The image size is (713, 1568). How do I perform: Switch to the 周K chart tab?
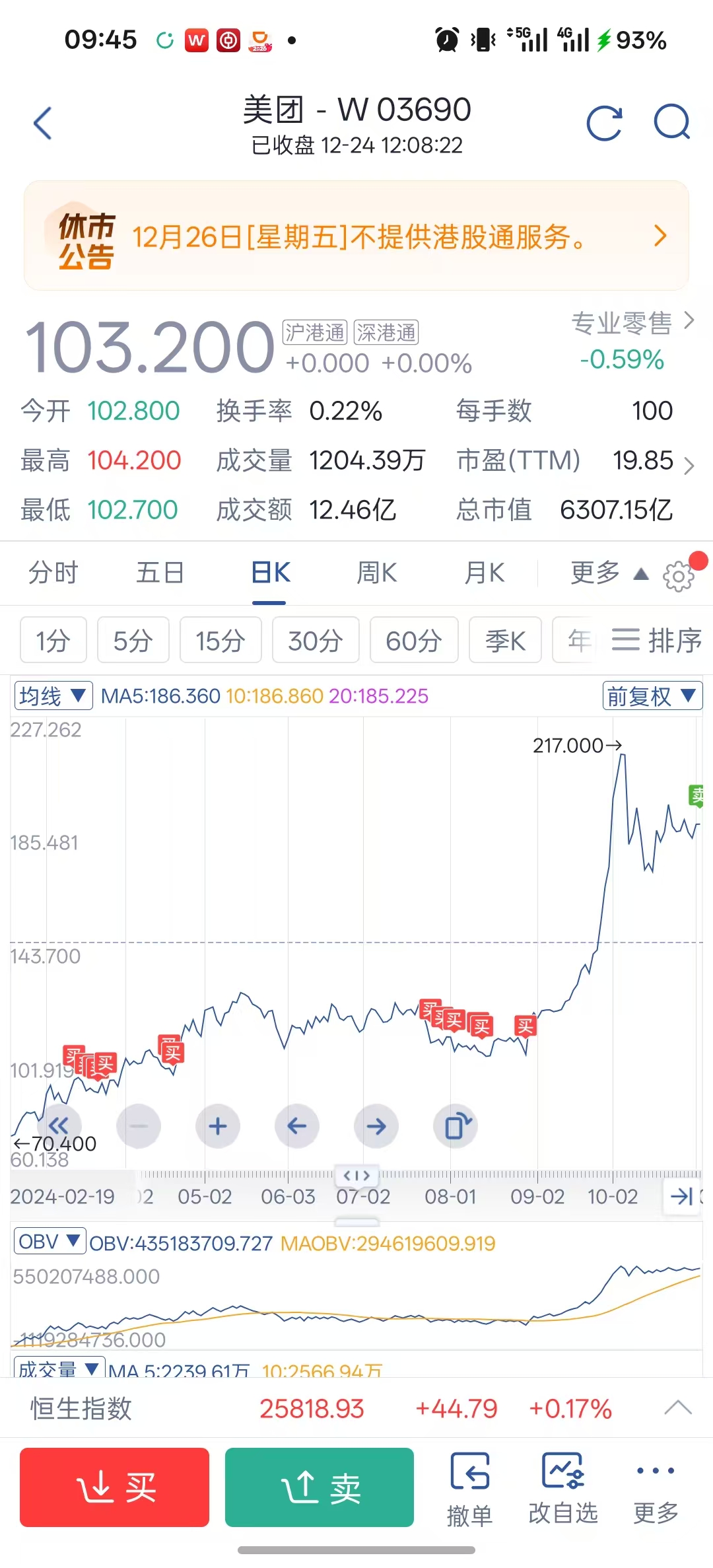(376, 573)
